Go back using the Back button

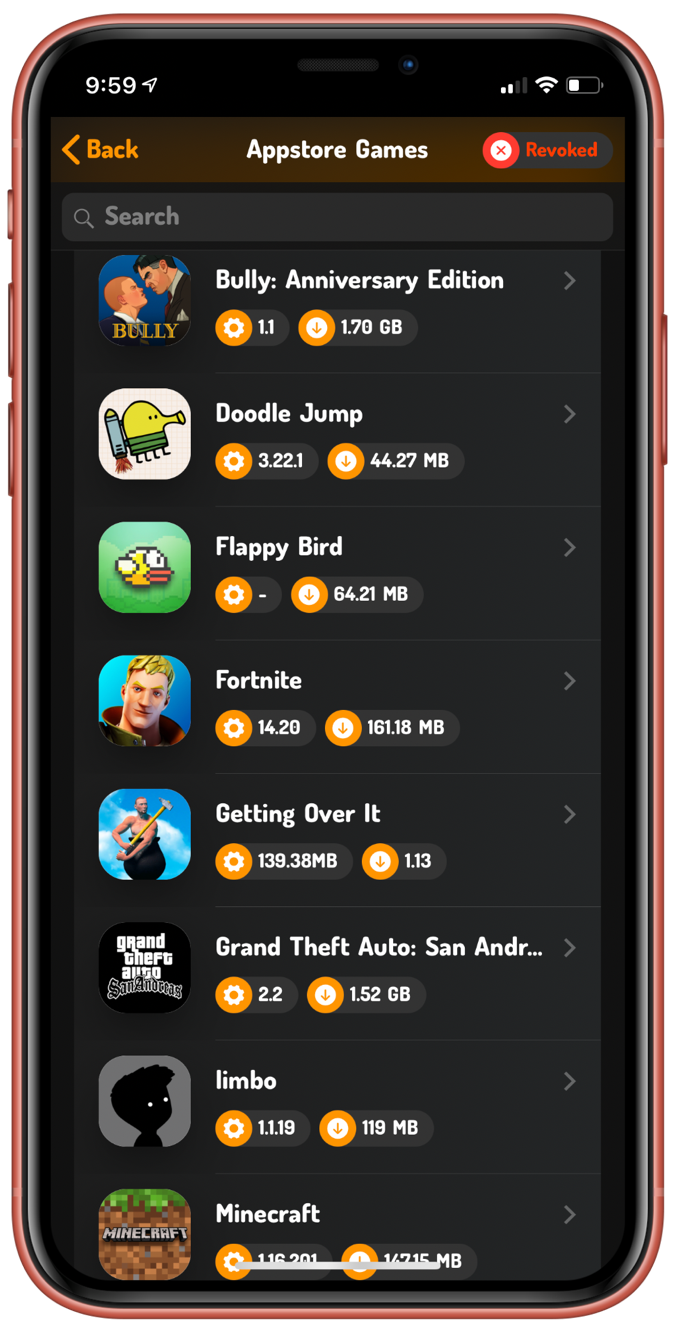coord(100,150)
